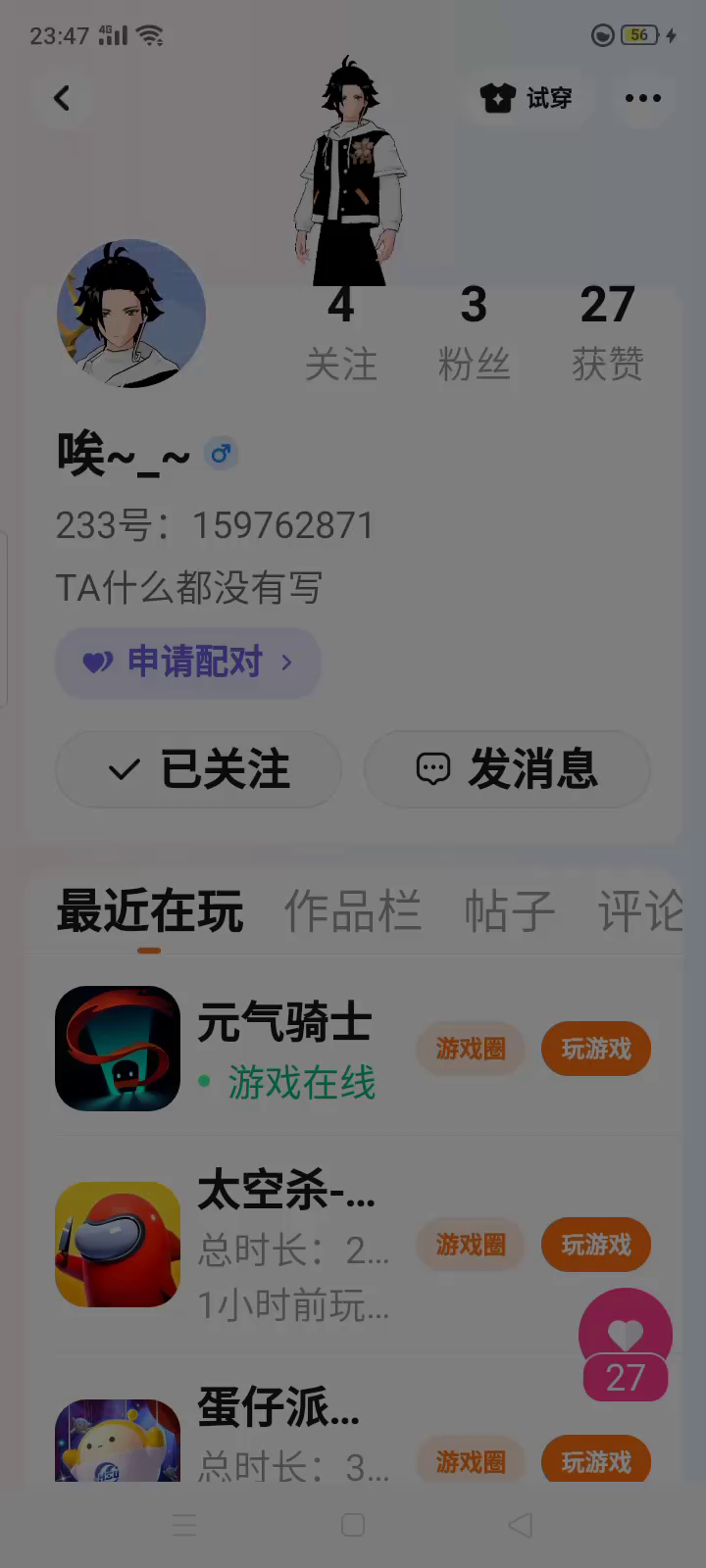Unfollow via the 已关注 button
This screenshot has height=1568, width=706.
pos(199,769)
